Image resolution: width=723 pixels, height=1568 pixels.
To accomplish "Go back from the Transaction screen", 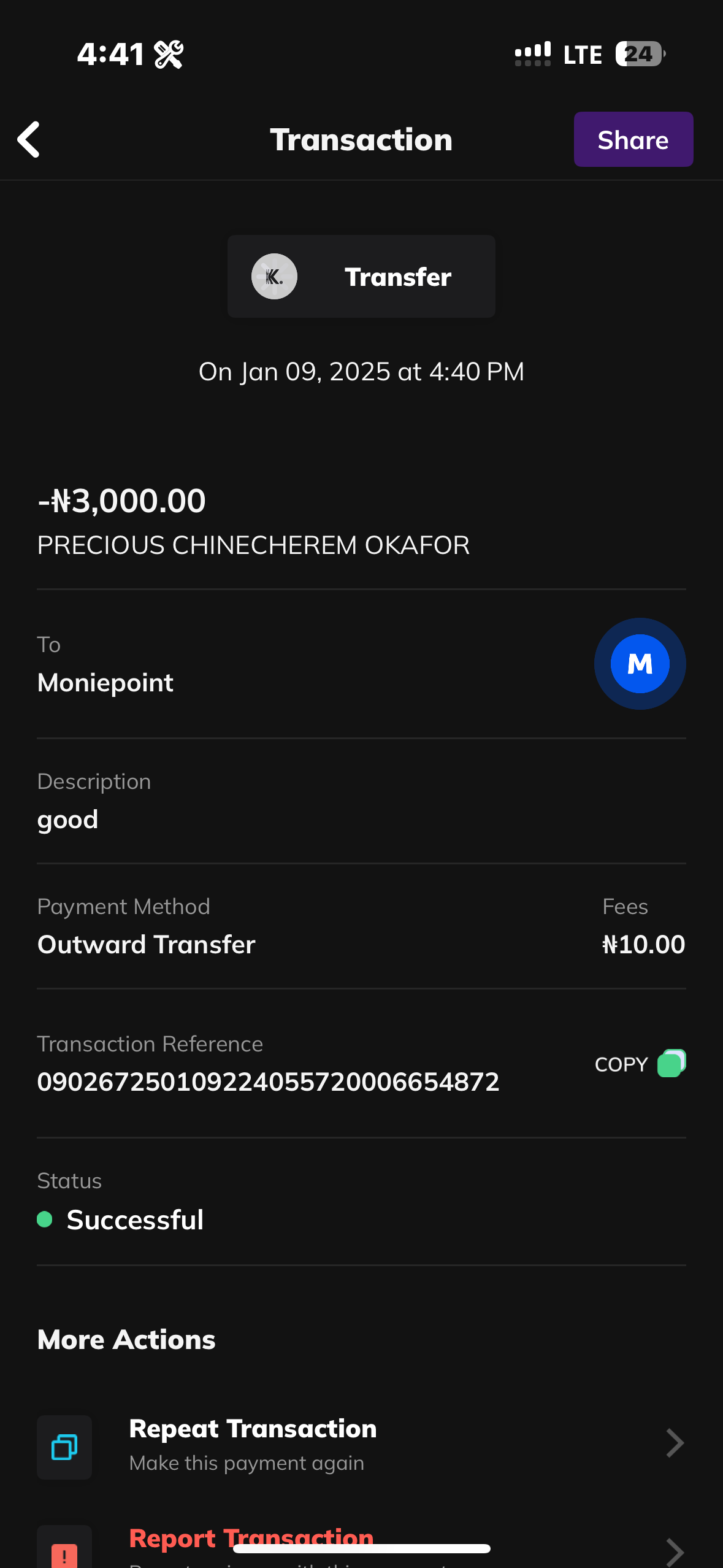I will coord(29,139).
